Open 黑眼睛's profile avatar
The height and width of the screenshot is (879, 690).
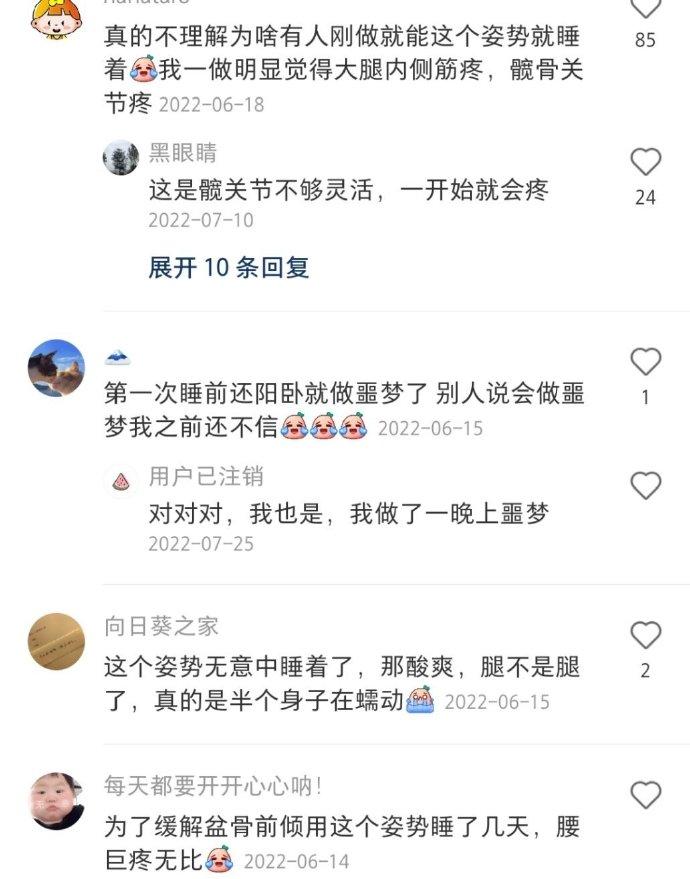click(x=121, y=158)
